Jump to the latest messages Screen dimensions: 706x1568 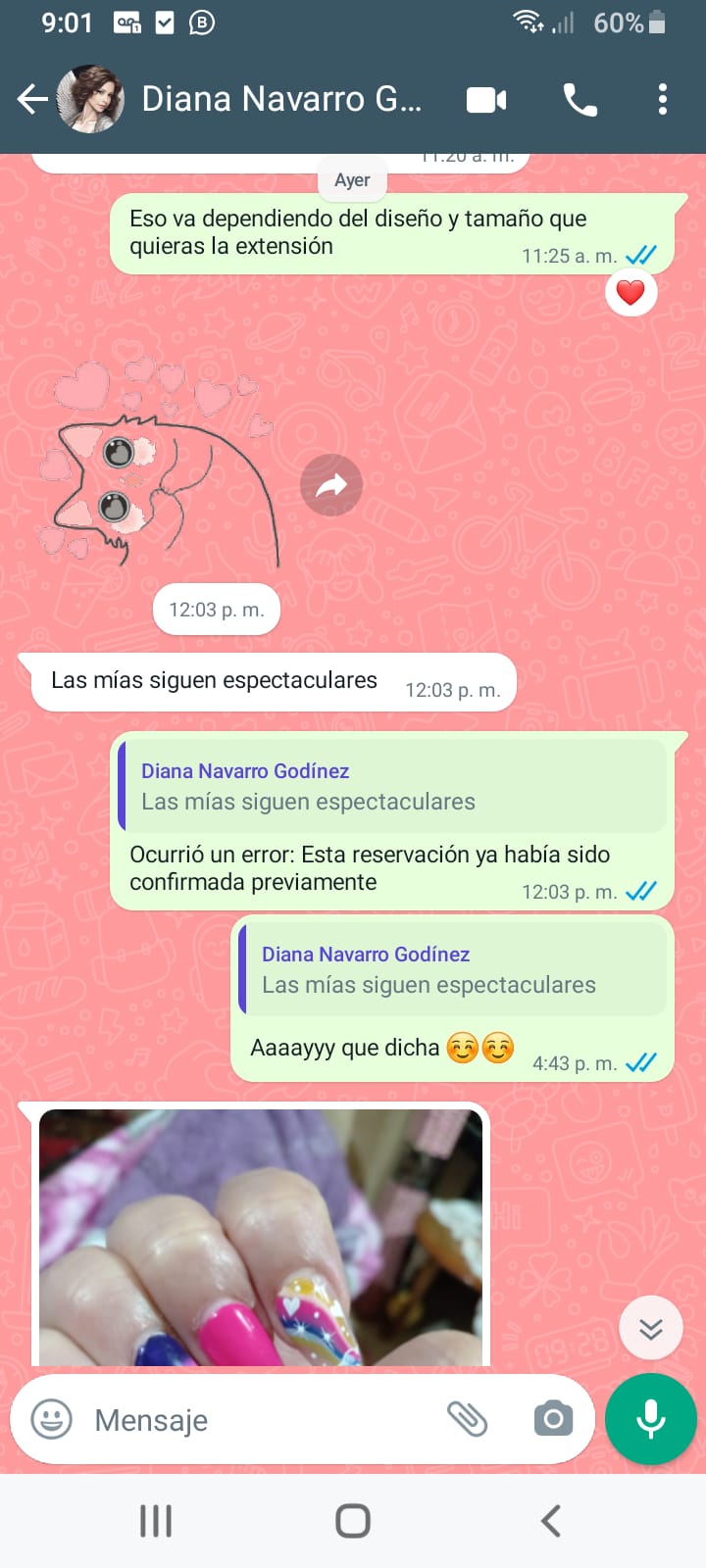click(x=651, y=1328)
